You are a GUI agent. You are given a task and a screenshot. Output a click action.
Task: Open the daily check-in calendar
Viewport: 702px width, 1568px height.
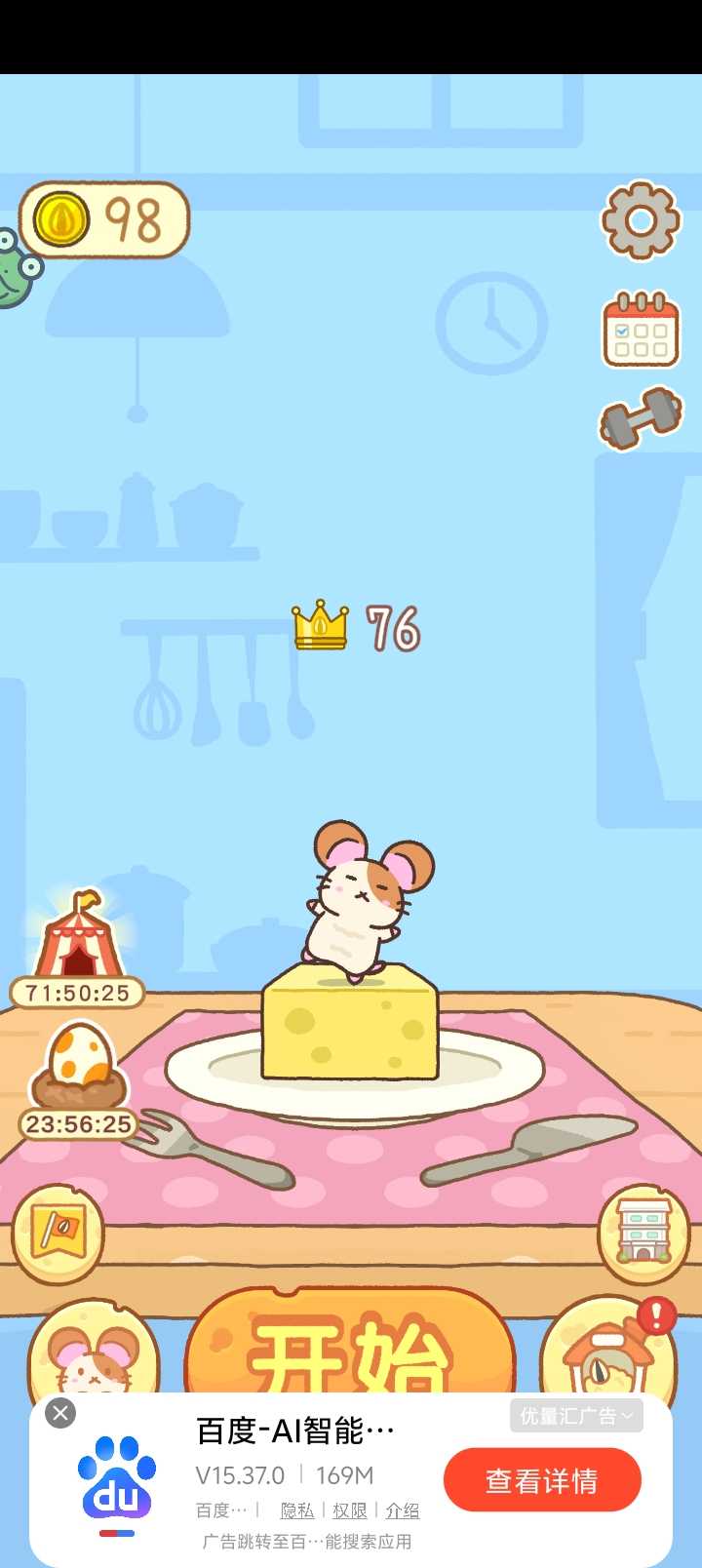(x=641, y=330)
